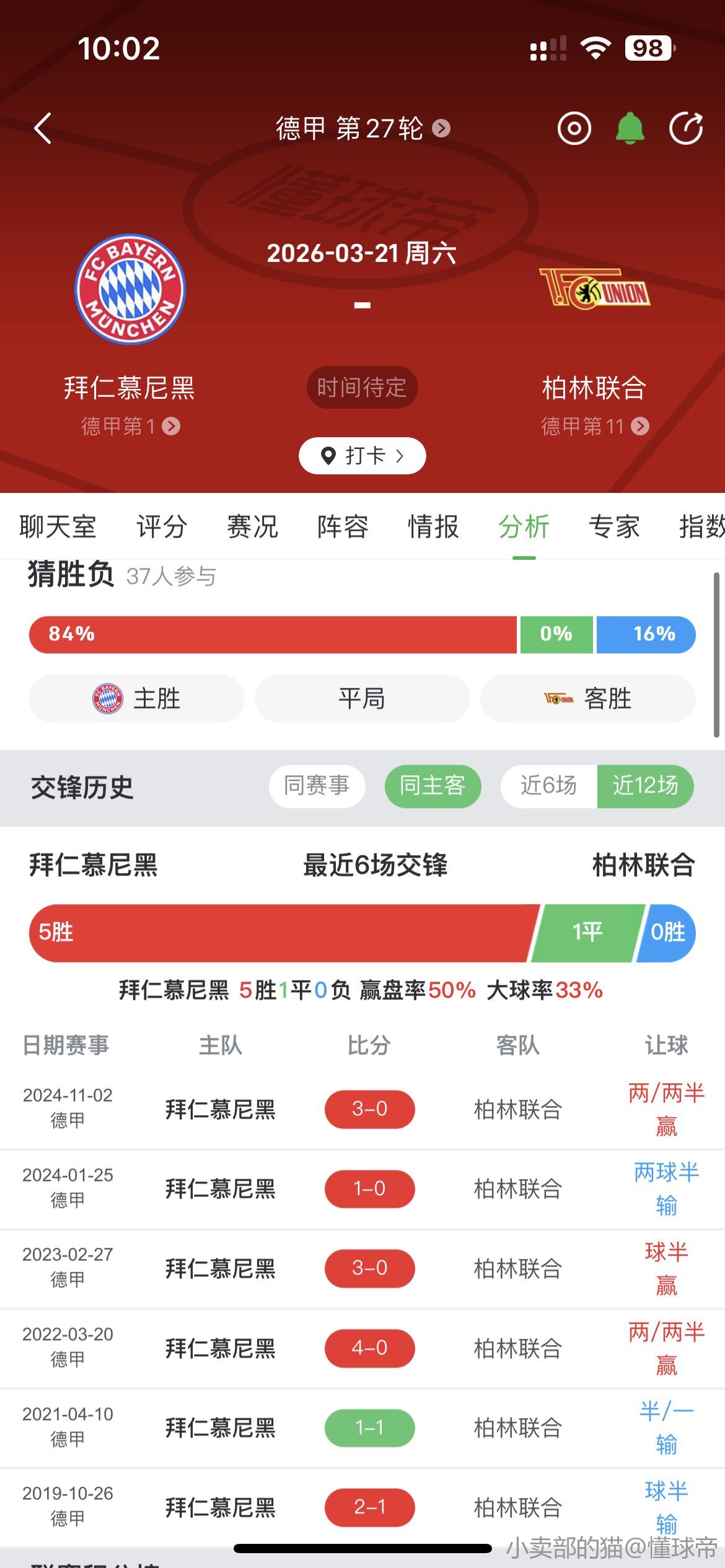This screenshot has width=725, height=1568.
Task: Toggle the green match notification bell
Action: [x=630, y=129]
